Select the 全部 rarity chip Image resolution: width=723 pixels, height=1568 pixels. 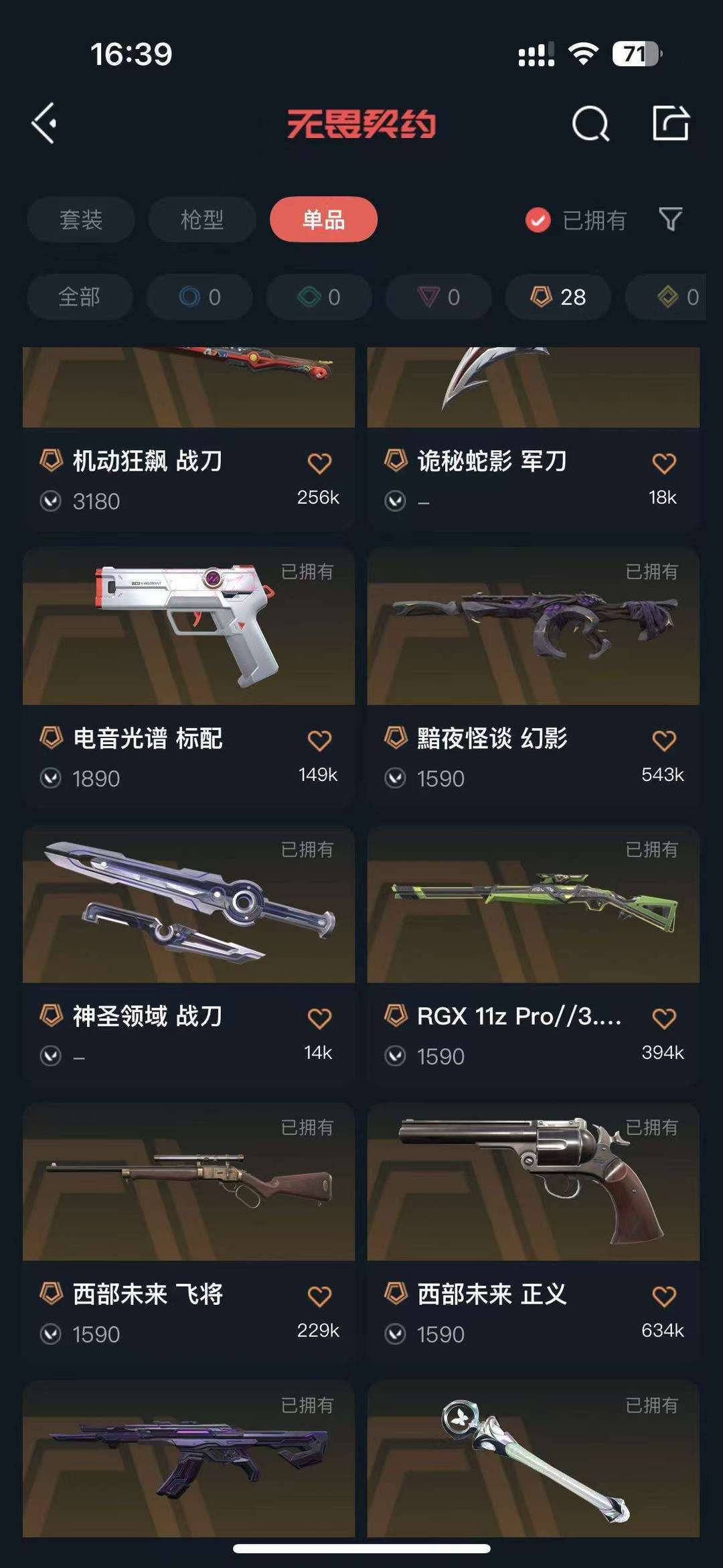coord(80,297)
